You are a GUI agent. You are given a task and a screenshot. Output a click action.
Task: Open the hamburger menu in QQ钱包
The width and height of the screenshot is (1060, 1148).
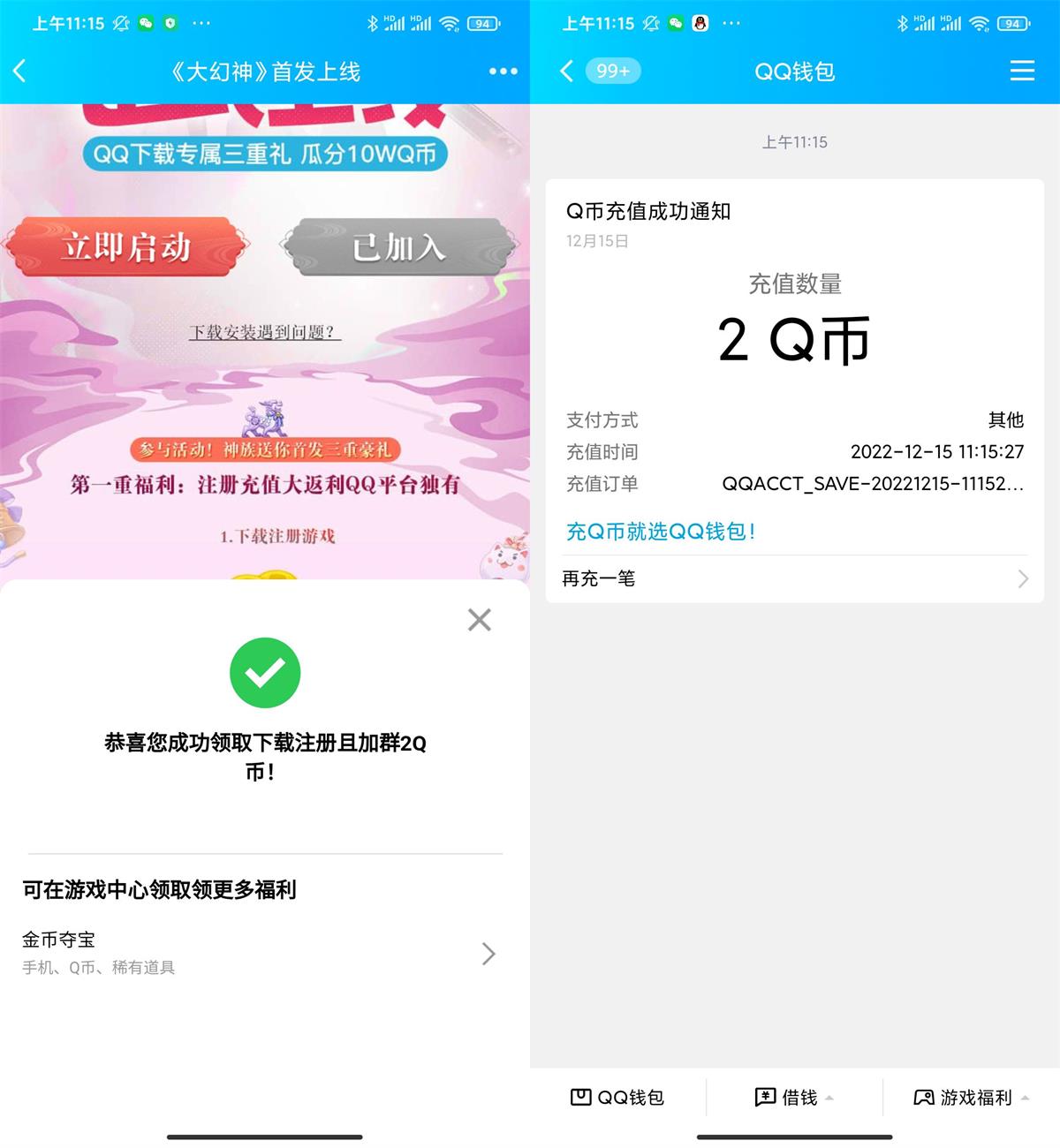tap(1021, 72)
